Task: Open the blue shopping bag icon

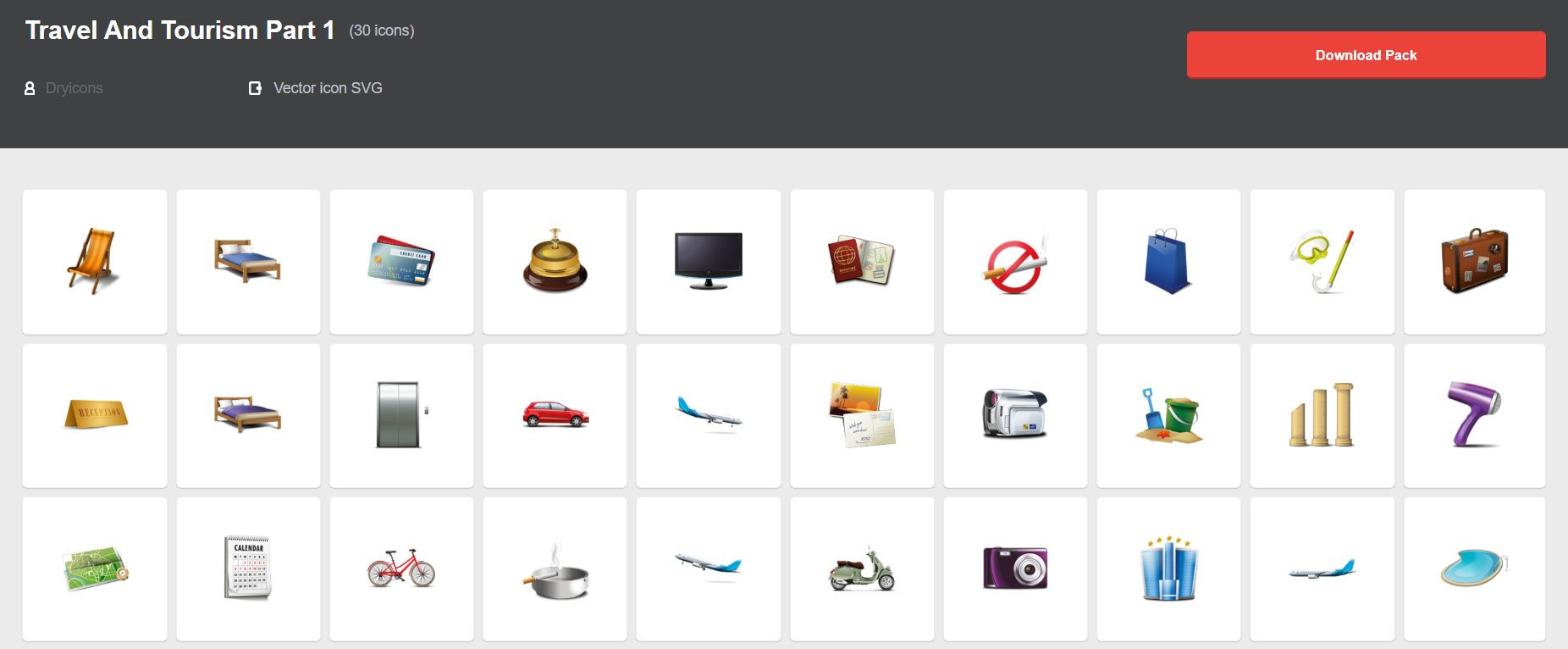Action: click(x=1168, y=261)
